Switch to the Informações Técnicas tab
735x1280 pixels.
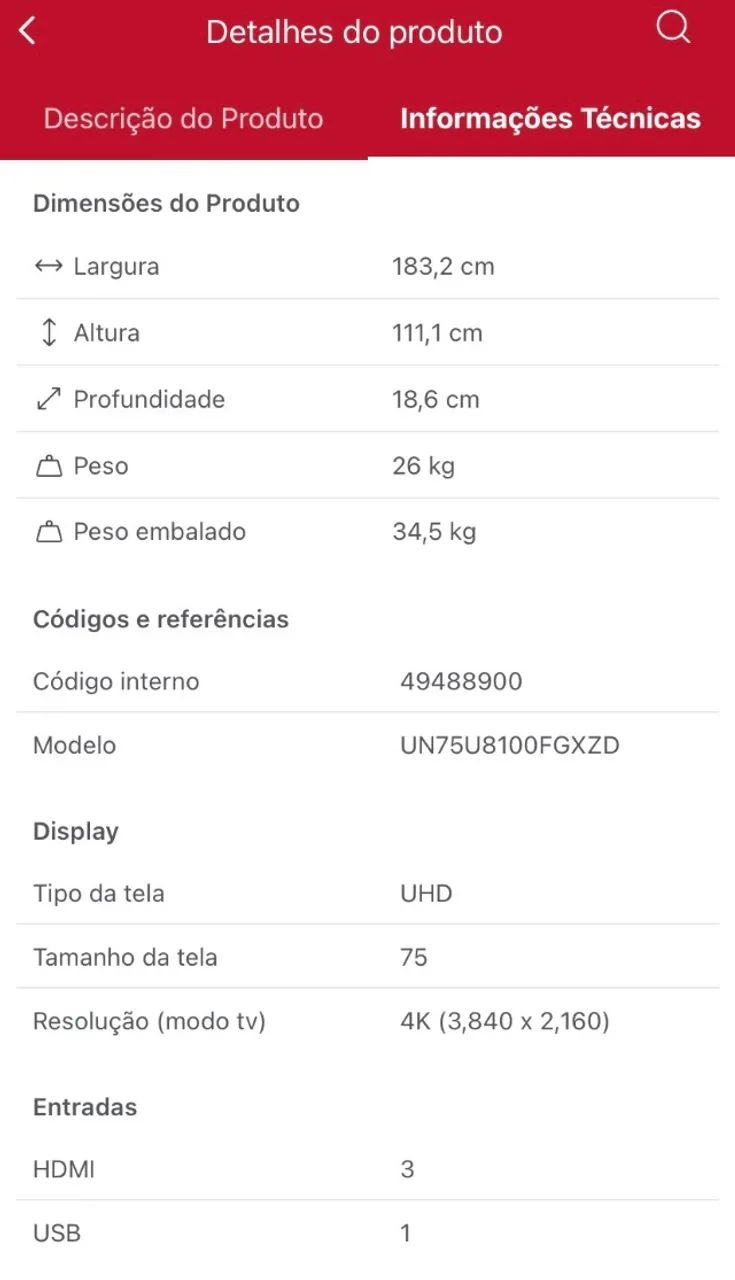pos(550,118)
